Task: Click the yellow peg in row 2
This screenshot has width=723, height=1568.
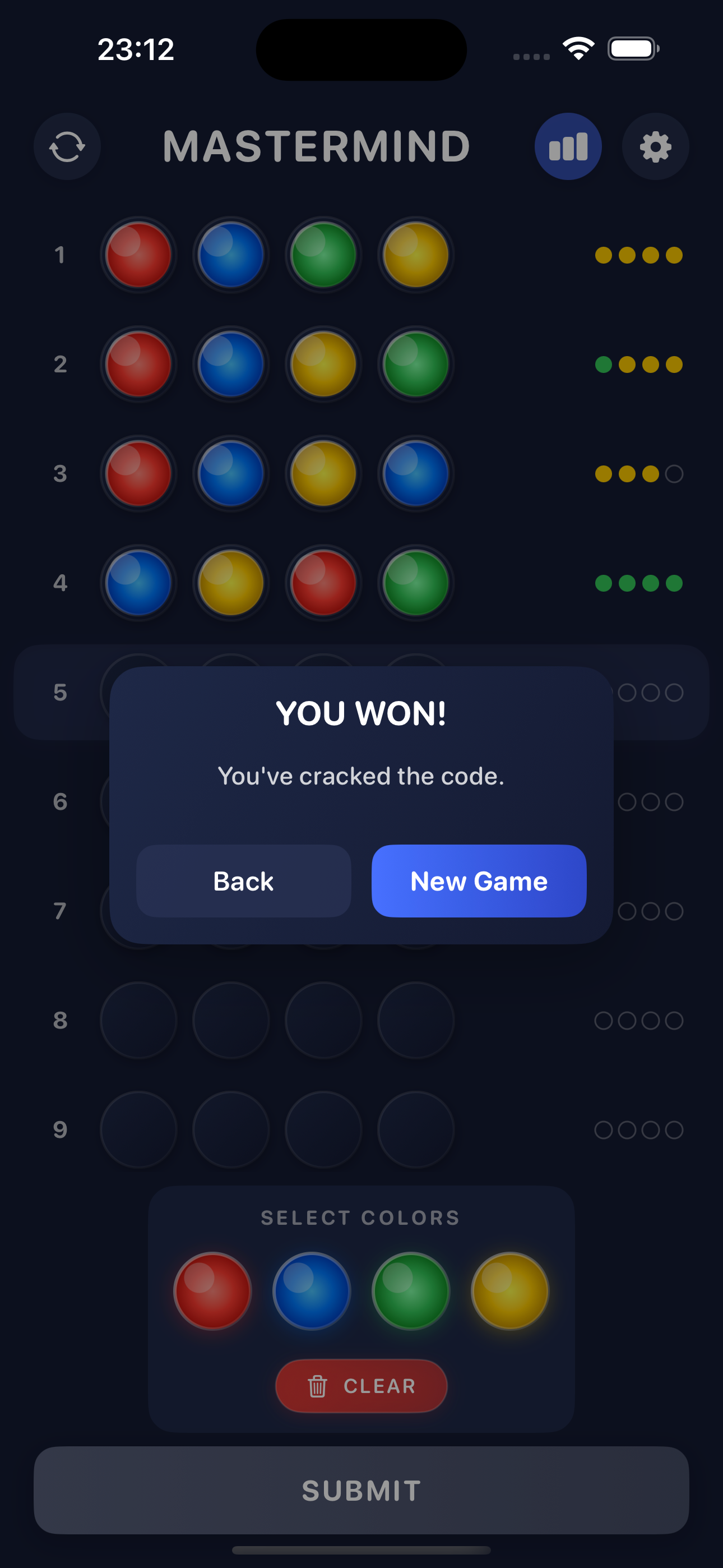Action: pyautogui.click(x=323, y=365)
